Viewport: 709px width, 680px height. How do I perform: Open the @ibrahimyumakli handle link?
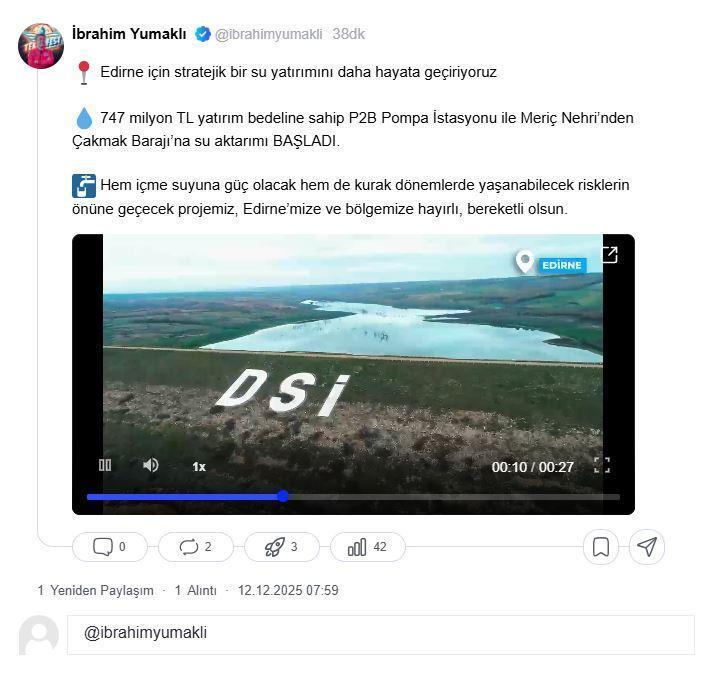(268, 34)
